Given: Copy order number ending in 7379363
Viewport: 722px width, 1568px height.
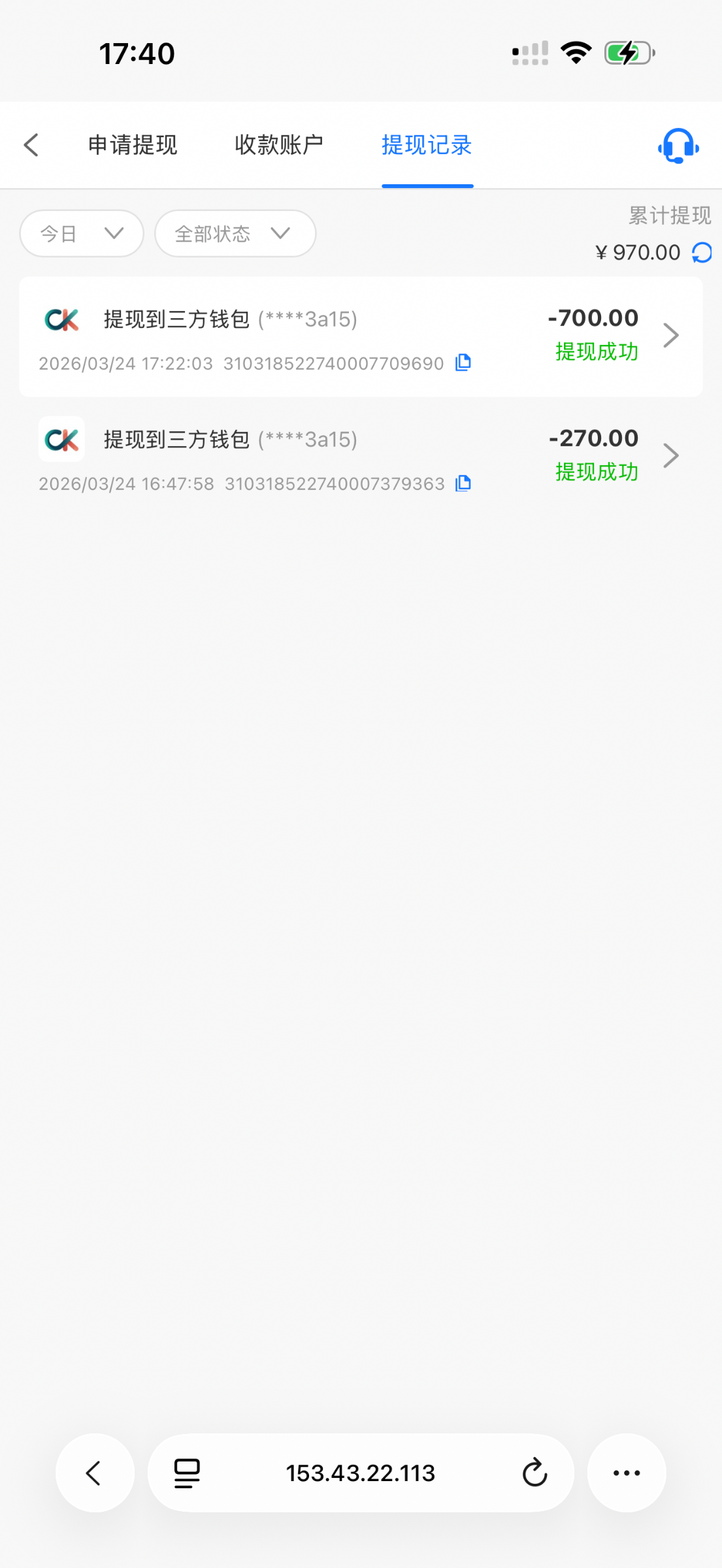Looking at the screenshot, I should pos(463,483).
